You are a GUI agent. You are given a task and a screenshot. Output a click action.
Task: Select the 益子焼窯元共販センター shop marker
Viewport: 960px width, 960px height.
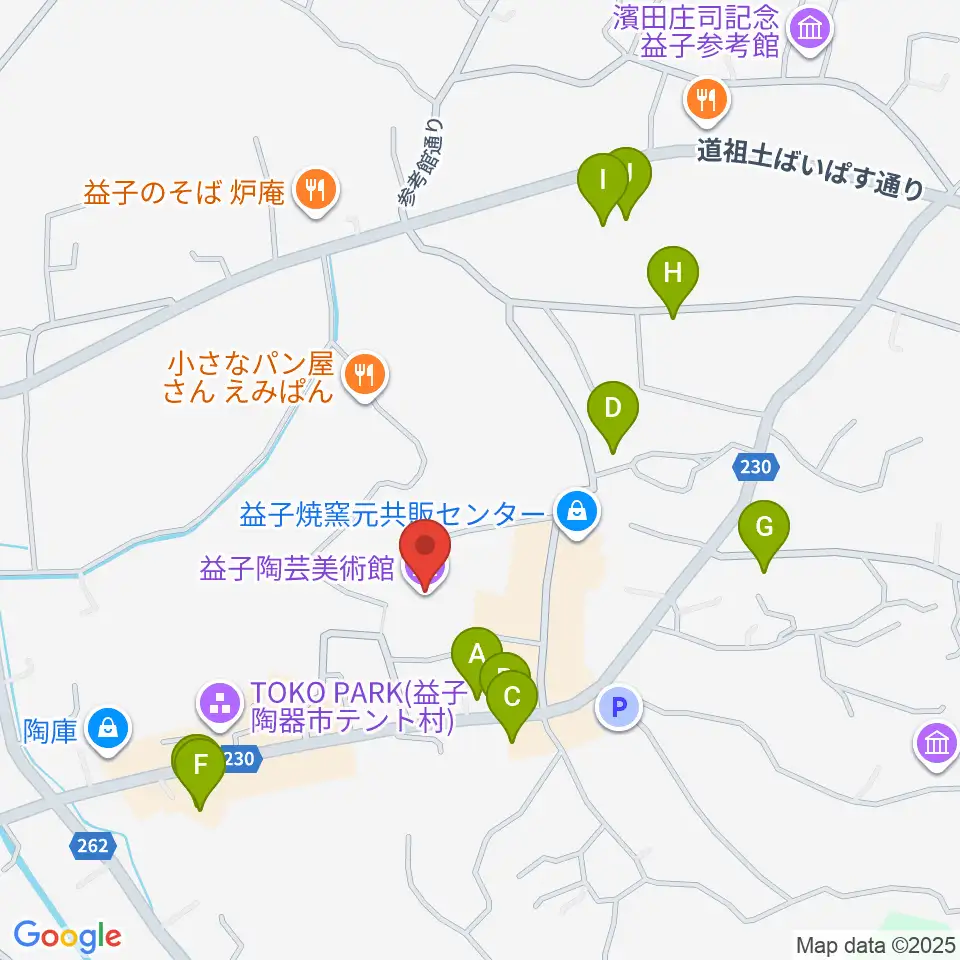[577, 513]
